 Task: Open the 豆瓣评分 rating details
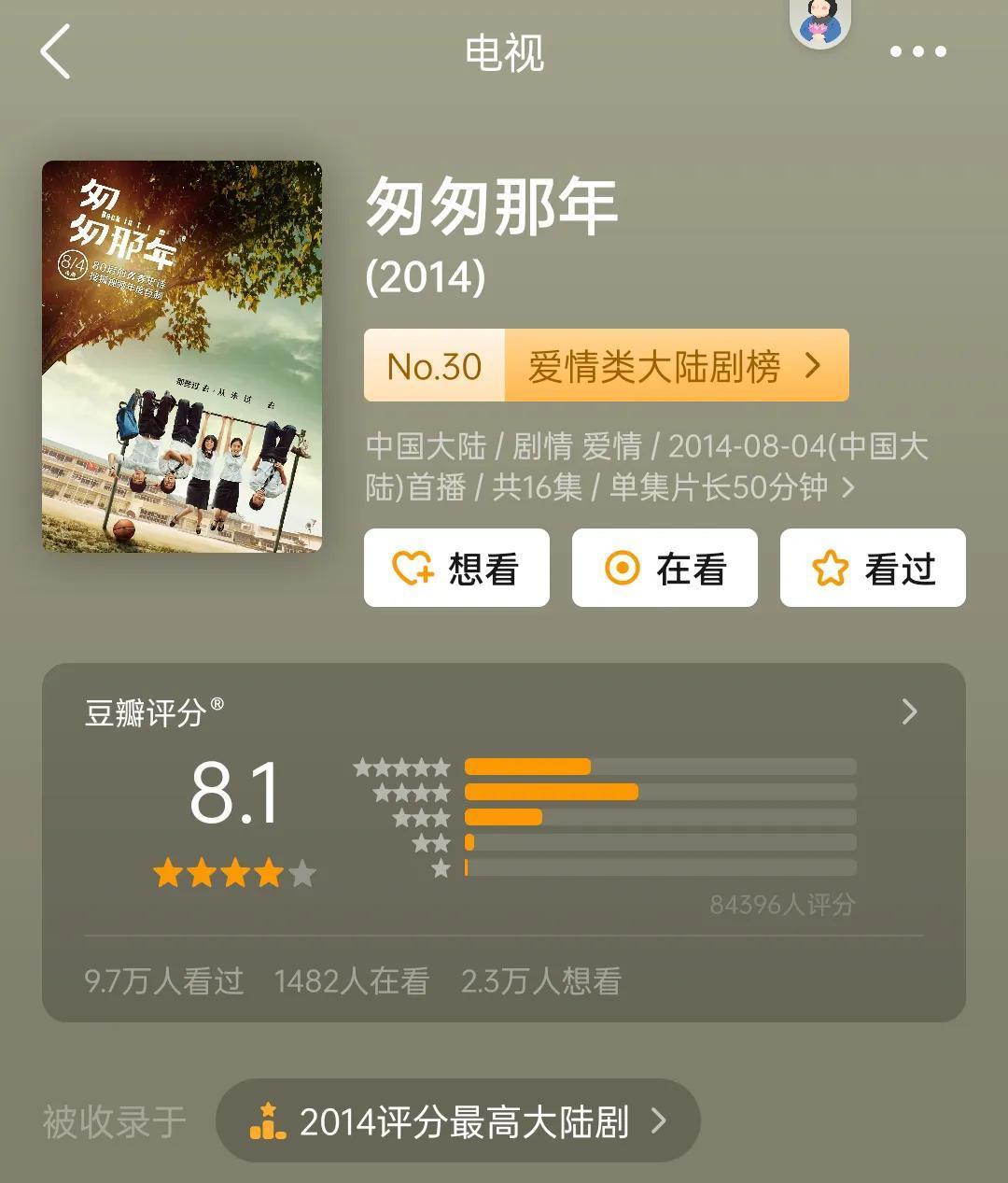pos(909,712)
